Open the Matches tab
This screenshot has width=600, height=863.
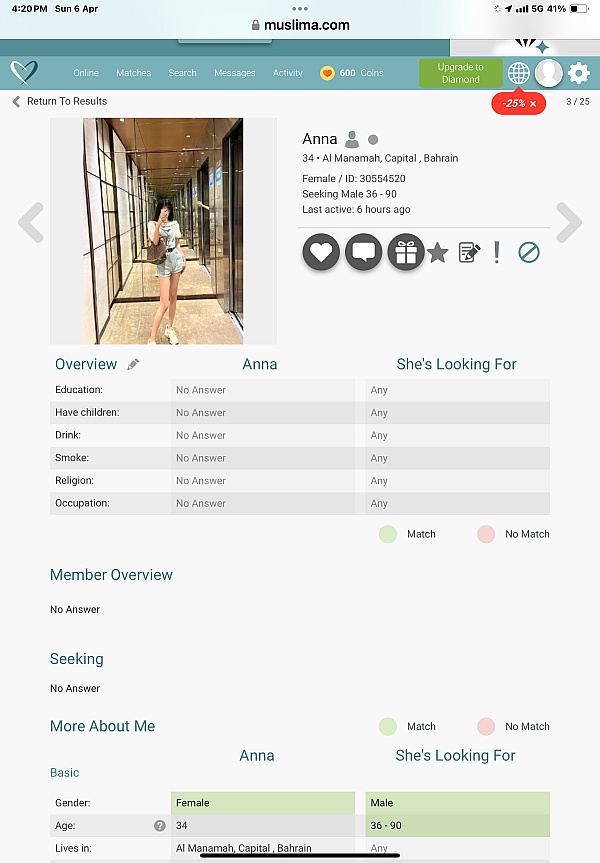[x=133, y=73]
